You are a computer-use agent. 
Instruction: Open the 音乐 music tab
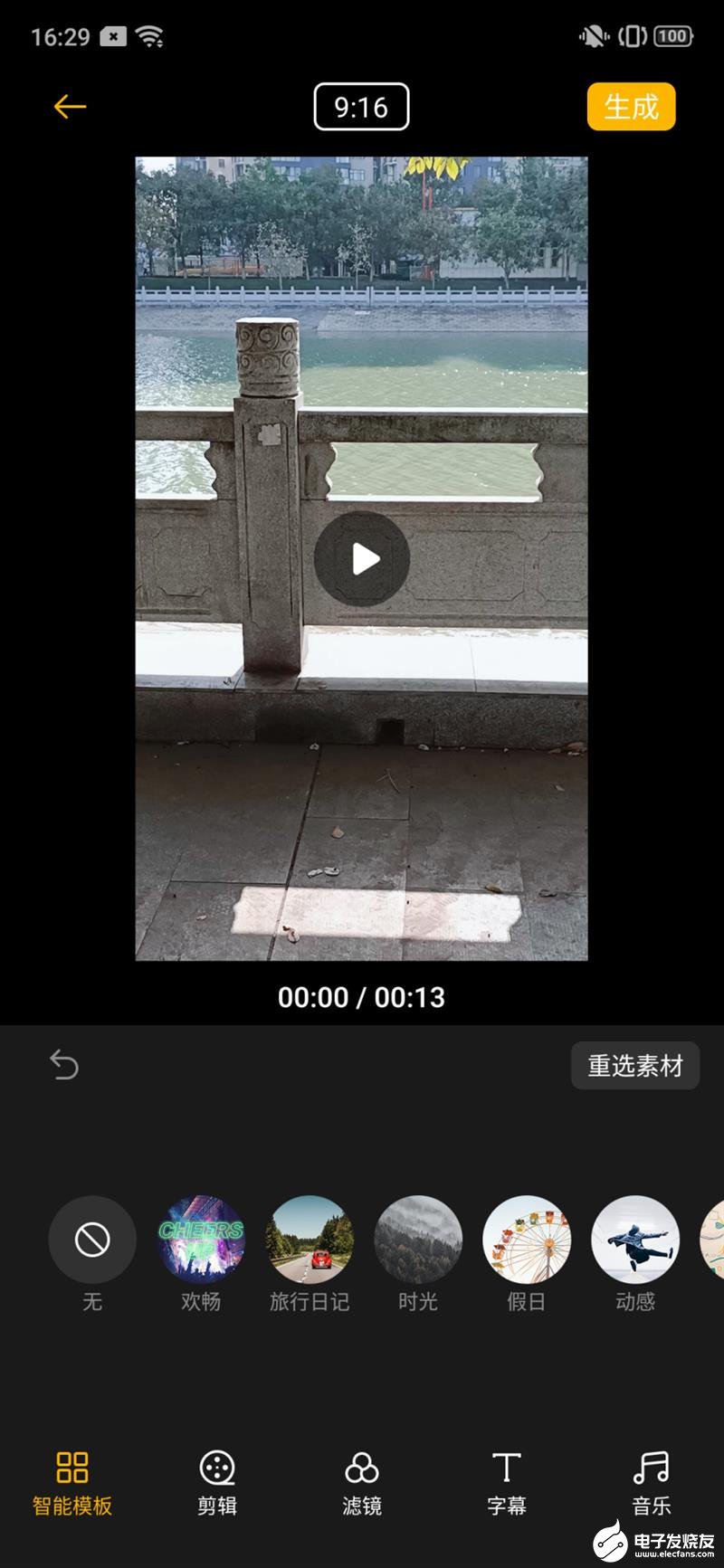click(x=652, y=1482)
